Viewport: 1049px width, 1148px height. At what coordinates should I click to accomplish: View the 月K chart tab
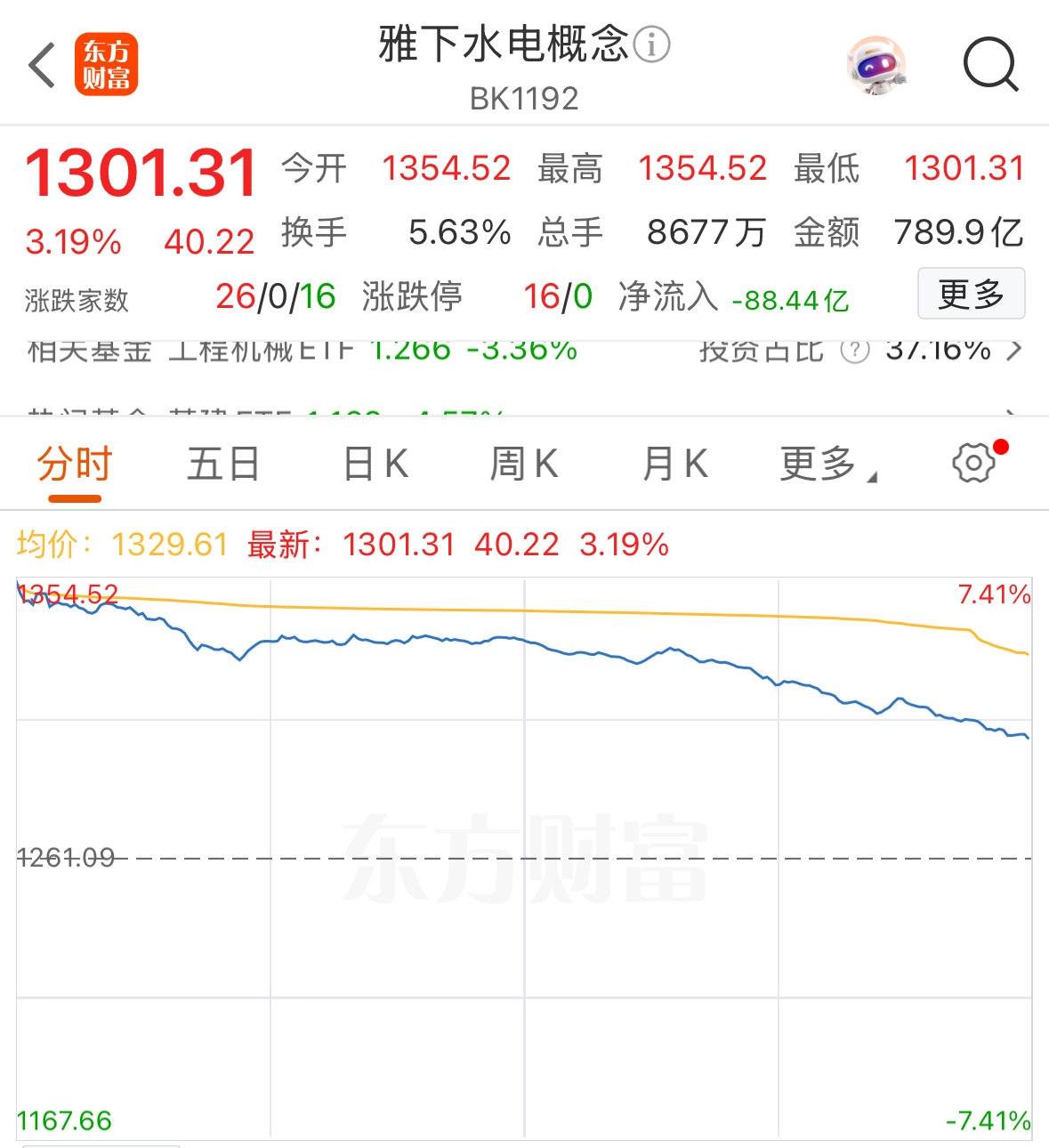coord(674,465)
